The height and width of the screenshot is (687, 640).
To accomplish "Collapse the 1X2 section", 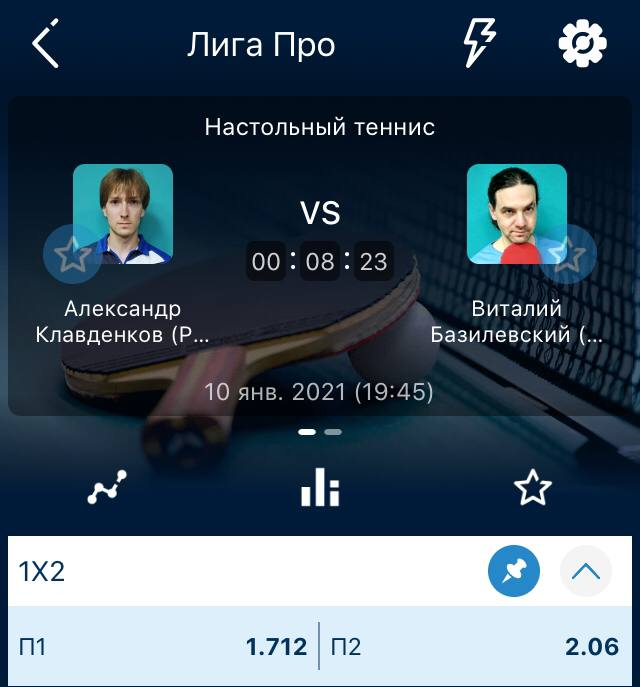I will pyautogui.click(x=586, y=571).
